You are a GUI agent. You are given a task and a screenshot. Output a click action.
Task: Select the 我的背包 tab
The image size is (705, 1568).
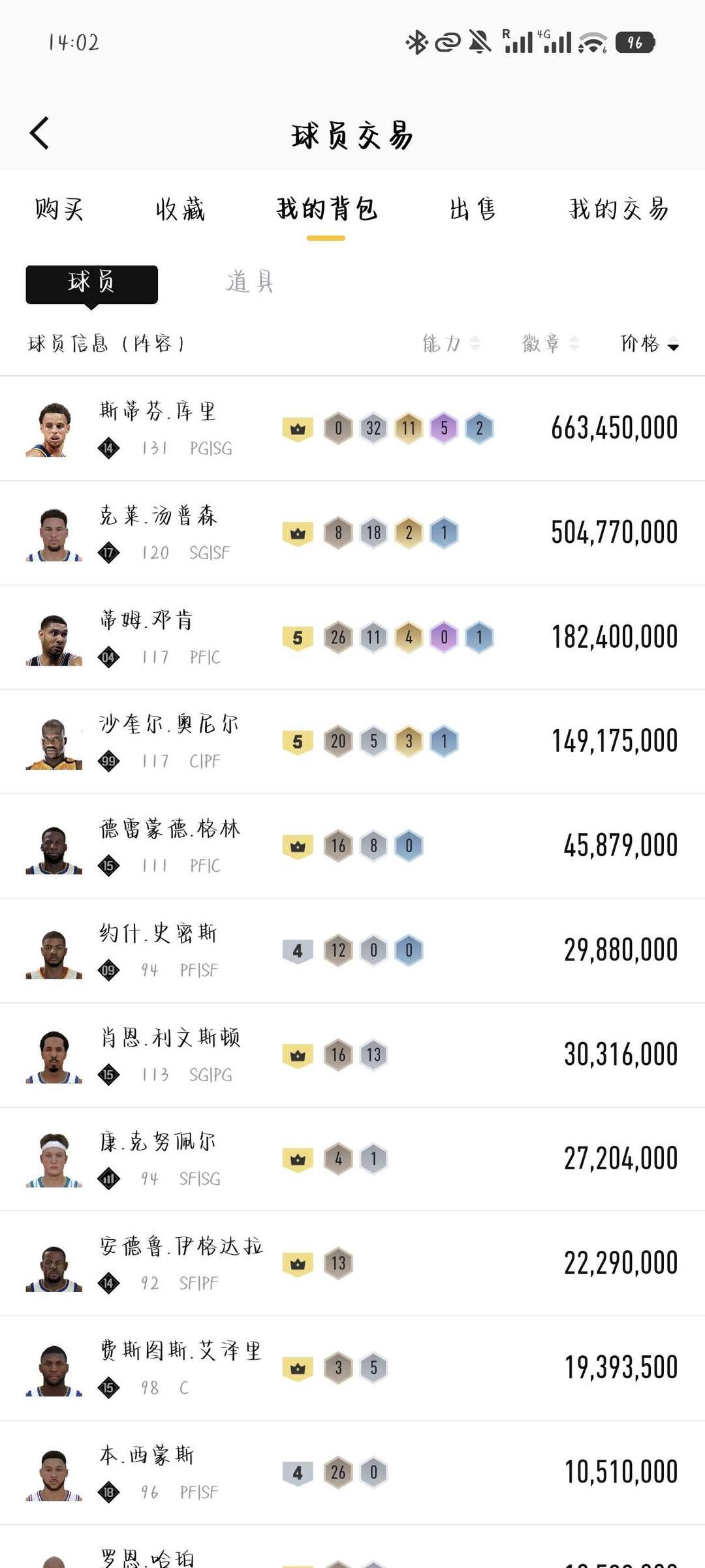click(326, 209)
